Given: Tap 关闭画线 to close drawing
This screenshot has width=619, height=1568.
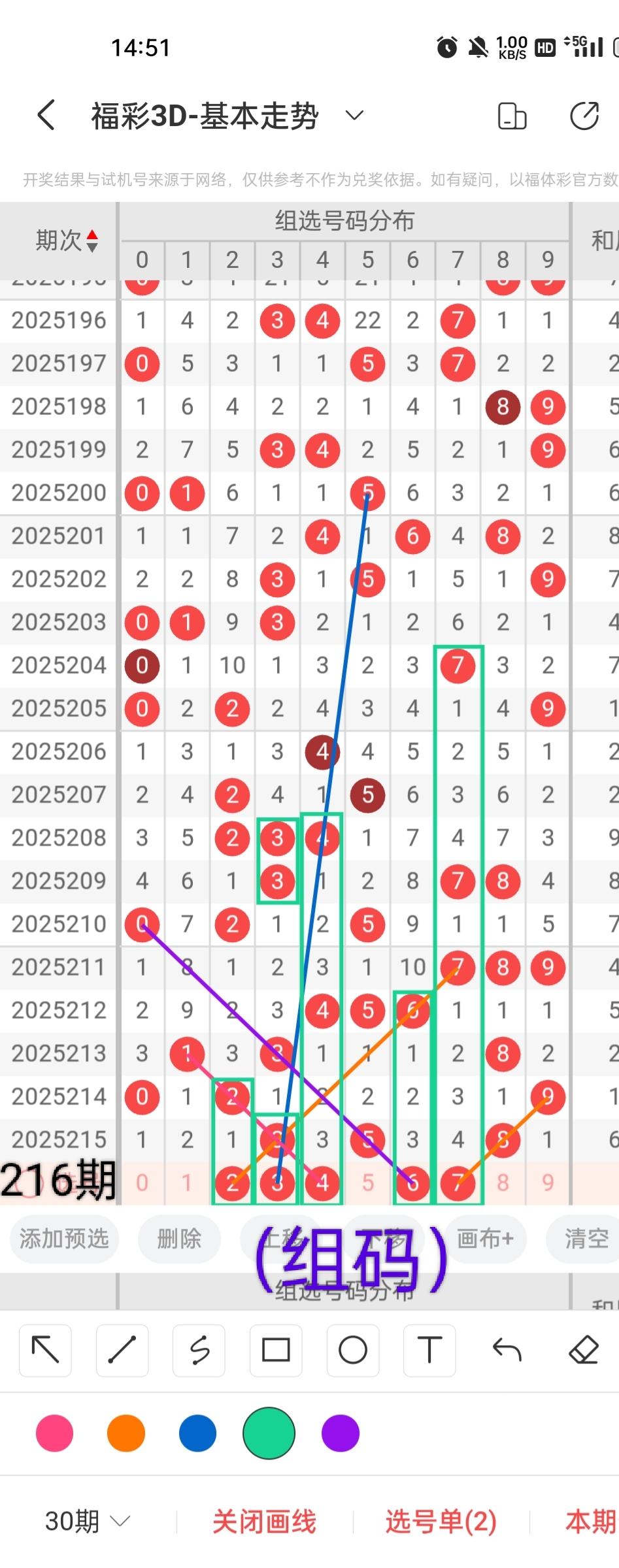Looking at the screenshot, I should 264,1521.
